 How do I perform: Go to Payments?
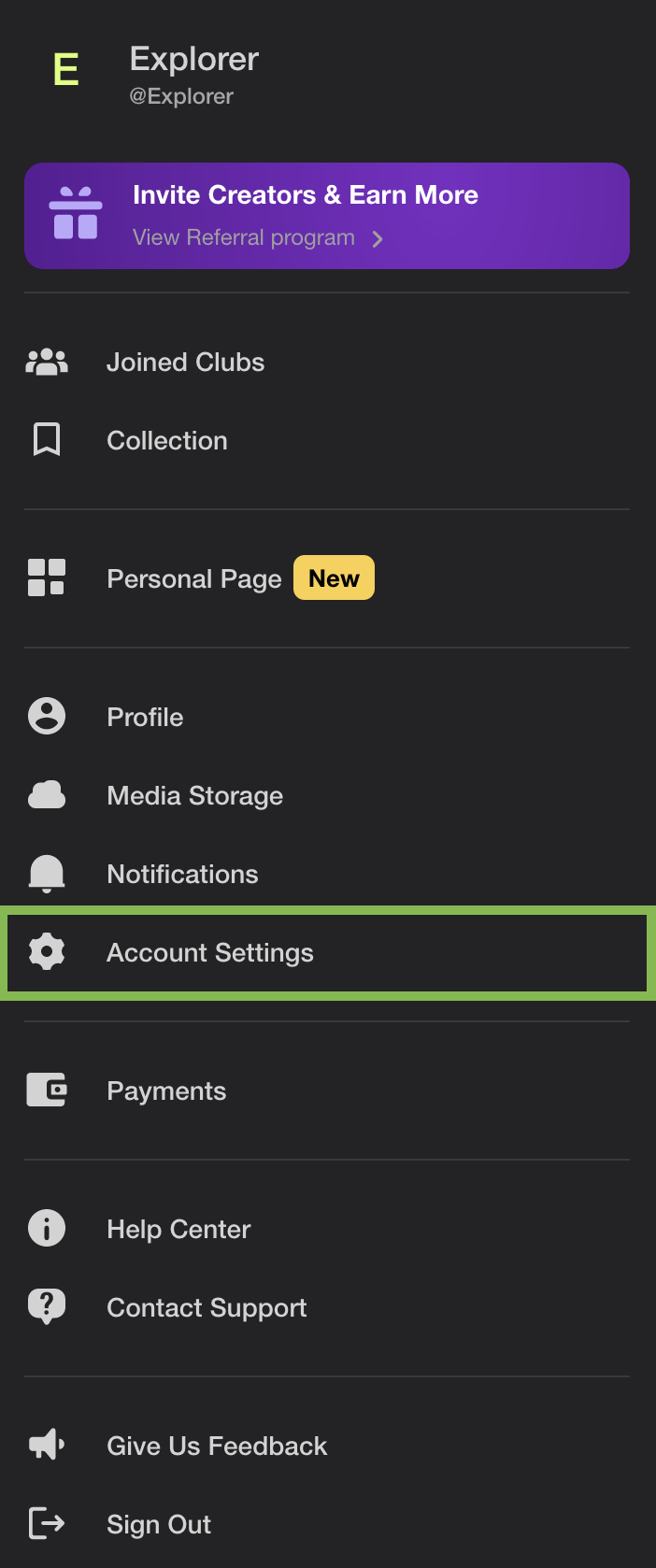click(166, 1091)
